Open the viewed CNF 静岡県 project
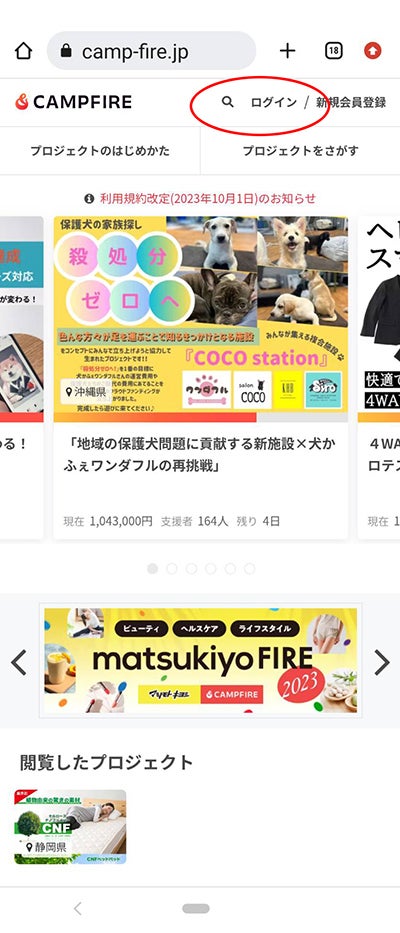This screenshot has width=400, height=933. (x=70, y=826)
